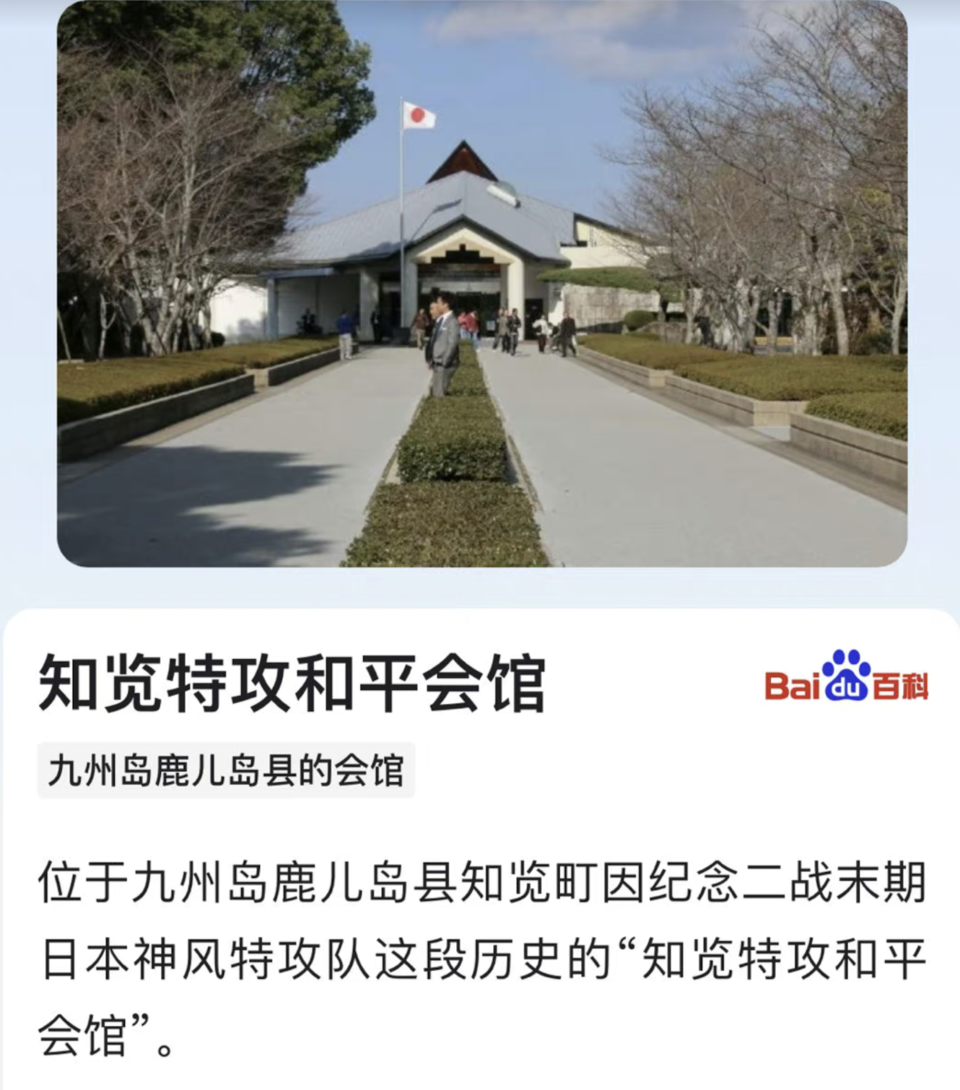
Task: Open the photo of the Chiran museum building
Action: [x=481, y=283]
